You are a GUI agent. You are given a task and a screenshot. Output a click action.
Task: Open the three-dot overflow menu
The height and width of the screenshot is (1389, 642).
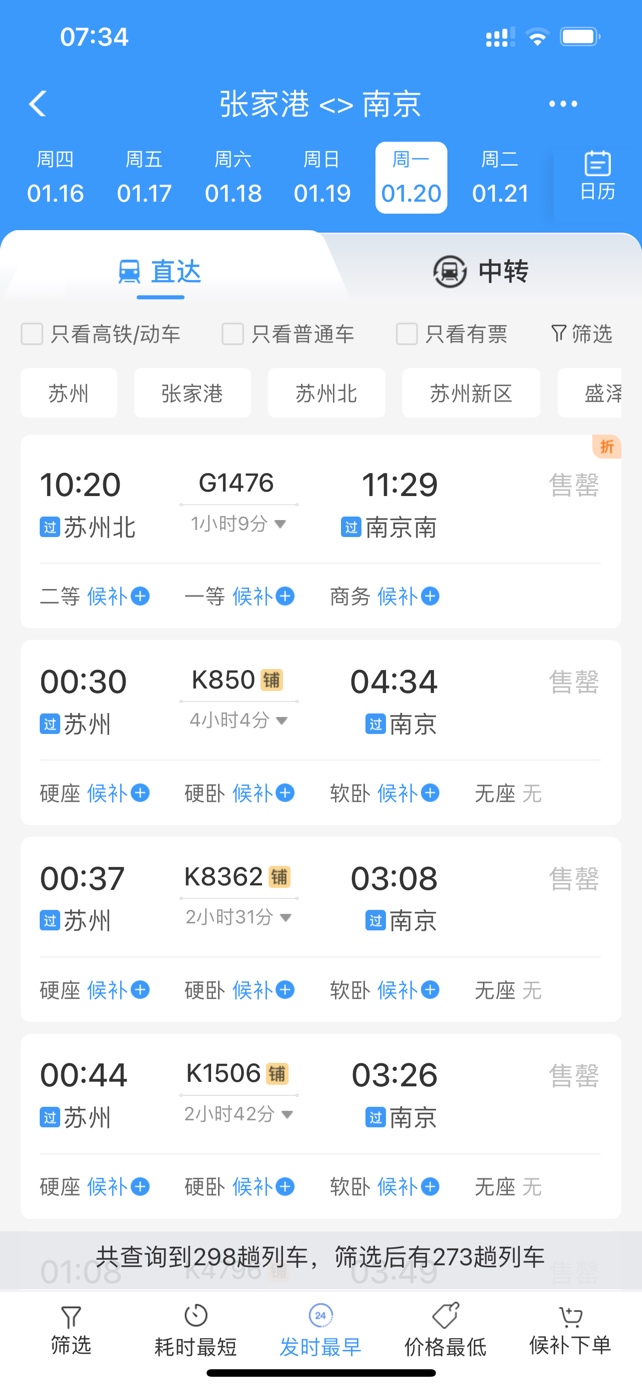563,104
